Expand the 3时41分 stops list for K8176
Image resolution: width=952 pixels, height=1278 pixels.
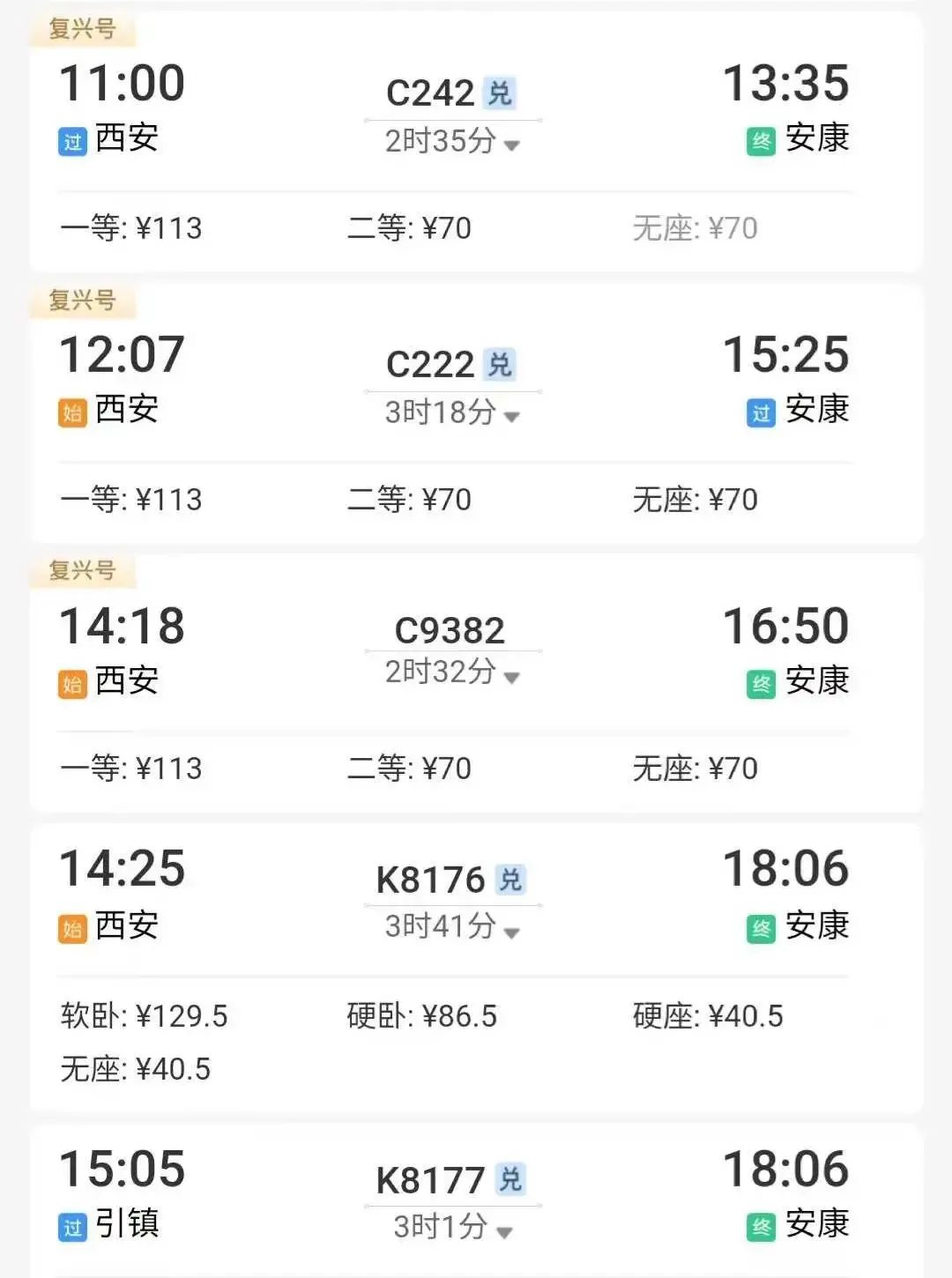click(452, 927)
